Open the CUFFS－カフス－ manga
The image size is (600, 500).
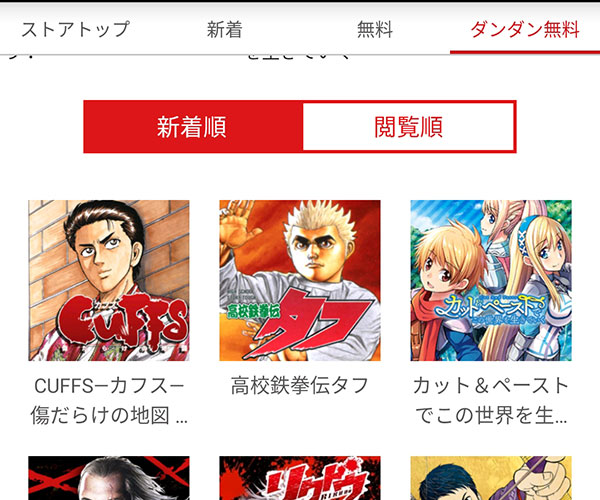click(109, 281)
